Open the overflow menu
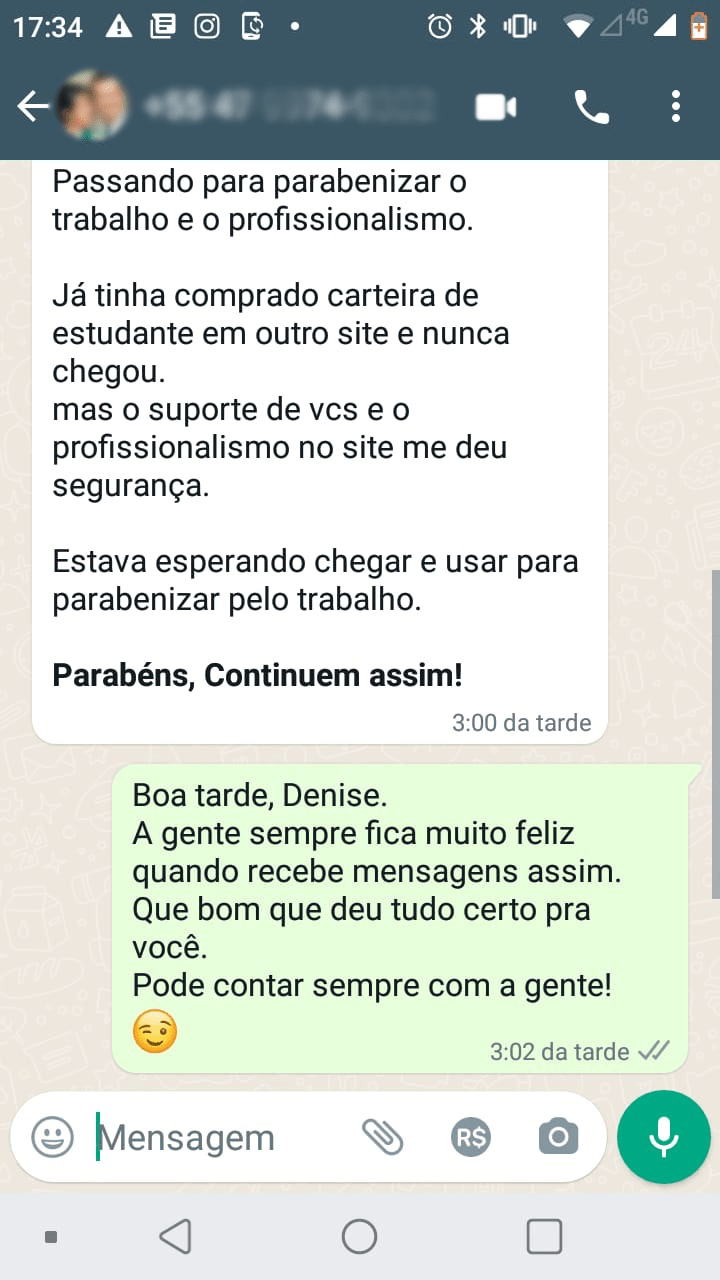Image resolution: width=720 pixels, height=1280 pixels. coord(676,107)
